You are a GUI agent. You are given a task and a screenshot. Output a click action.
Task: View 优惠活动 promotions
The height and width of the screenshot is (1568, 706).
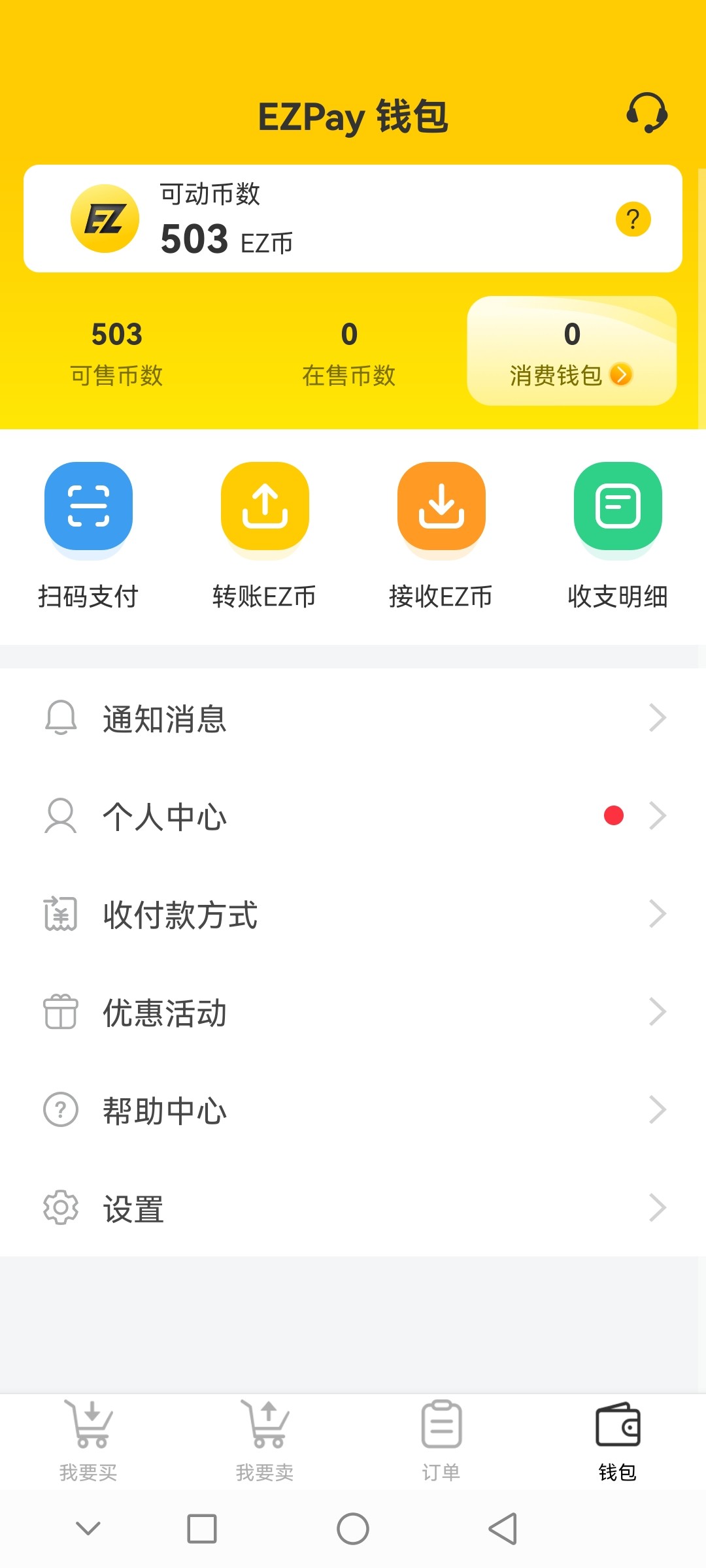tap(353, 1012)
